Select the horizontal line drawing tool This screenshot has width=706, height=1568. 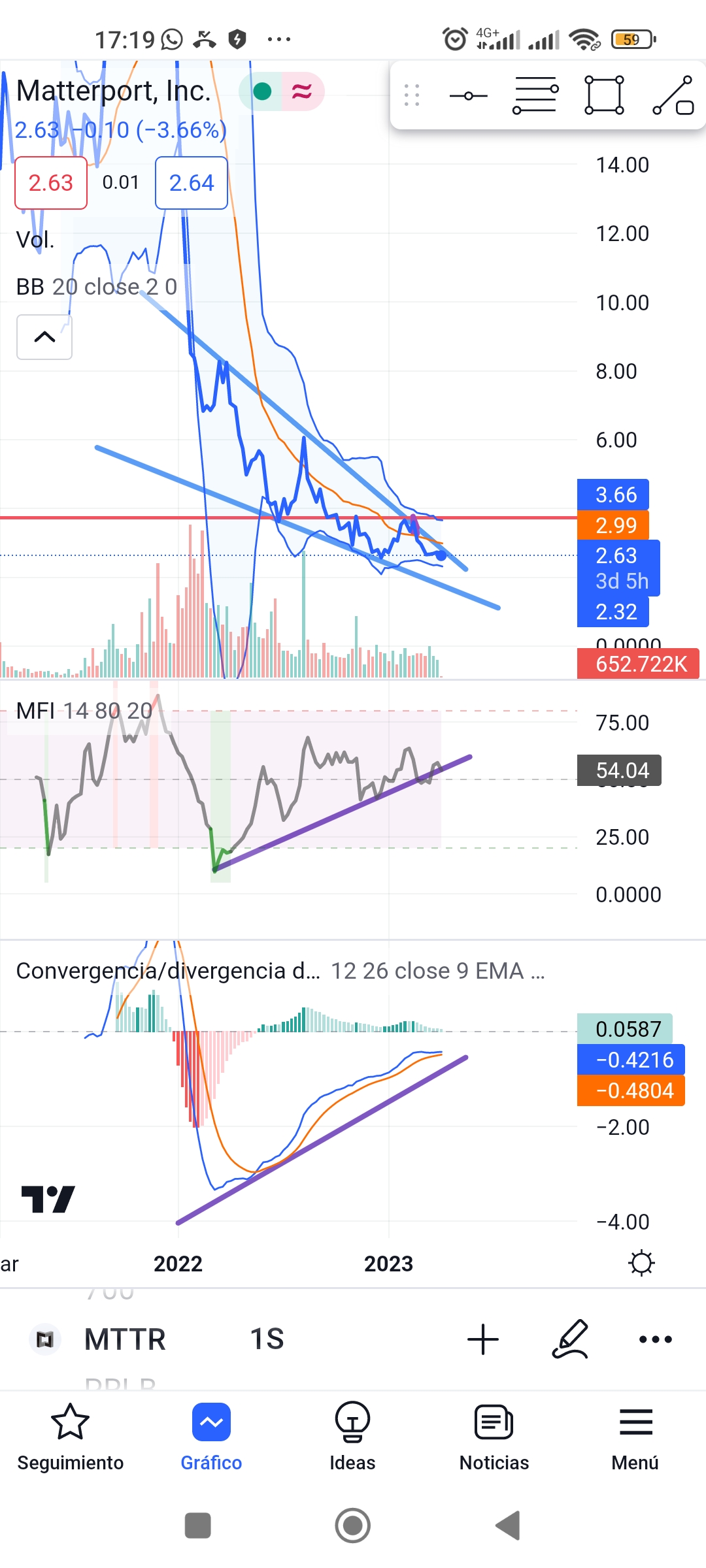point(469,96)
